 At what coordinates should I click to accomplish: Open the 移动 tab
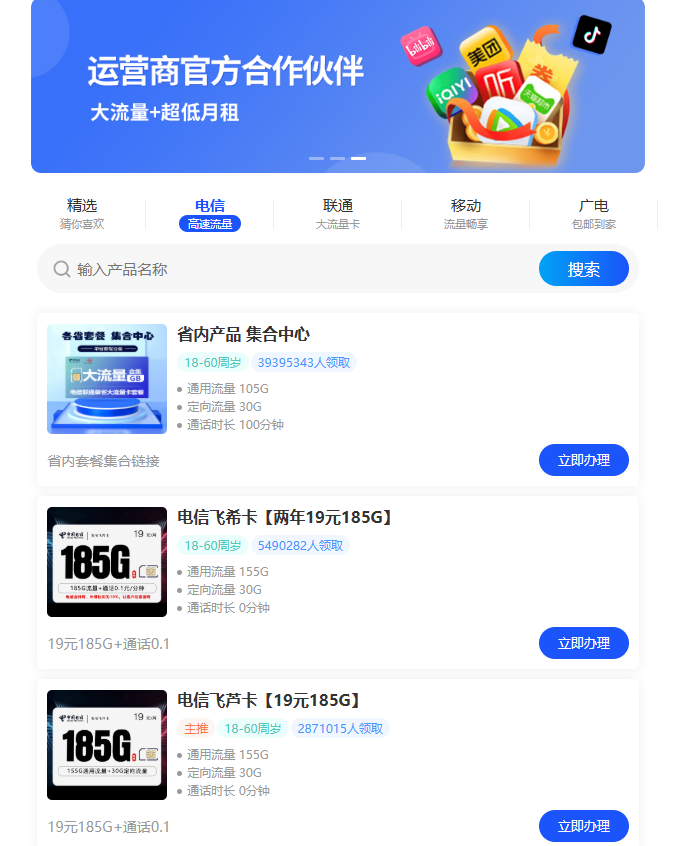(466, 213)
